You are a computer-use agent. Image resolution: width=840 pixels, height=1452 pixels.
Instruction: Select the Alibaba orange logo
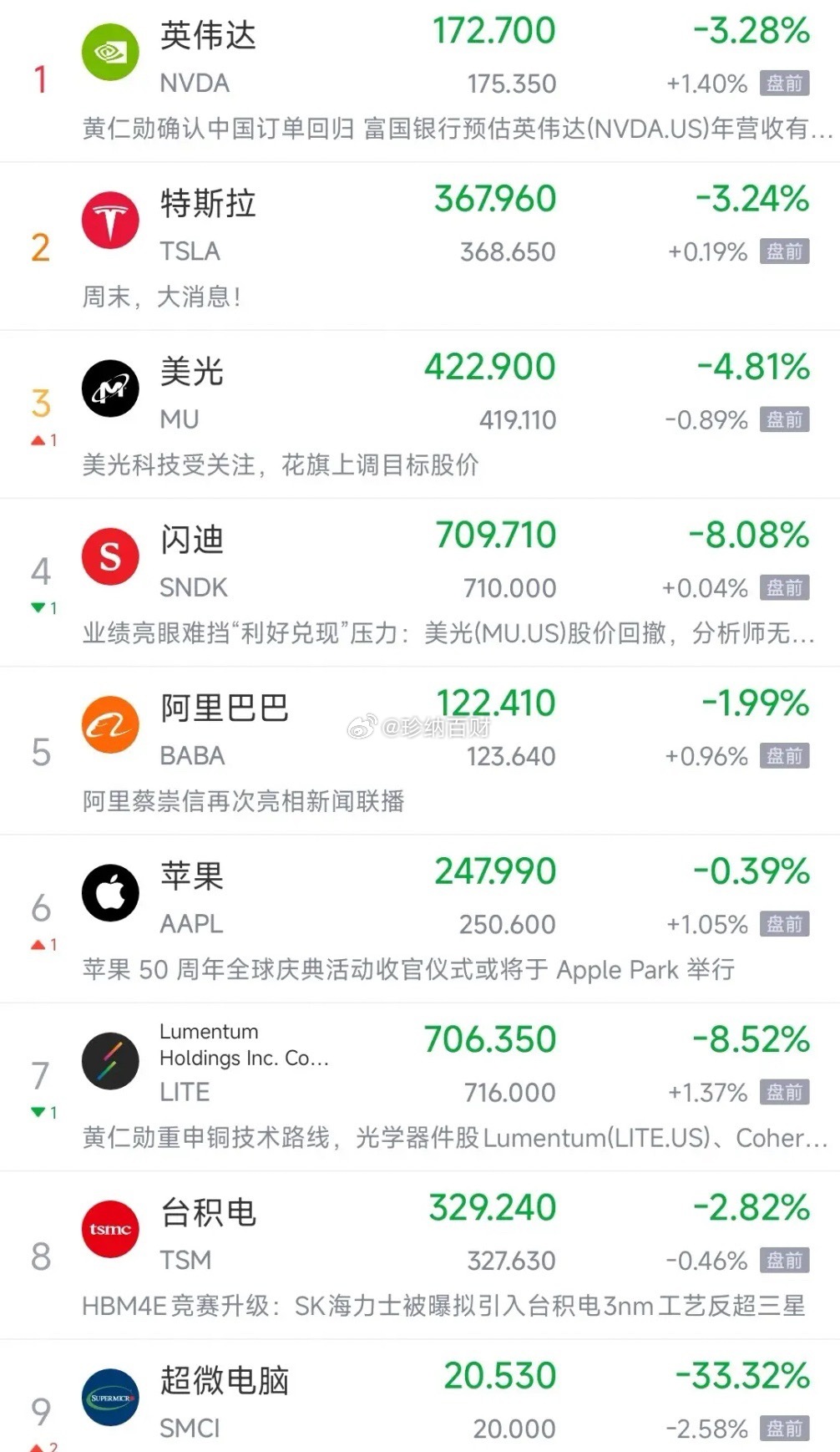(x=109, y=724)
